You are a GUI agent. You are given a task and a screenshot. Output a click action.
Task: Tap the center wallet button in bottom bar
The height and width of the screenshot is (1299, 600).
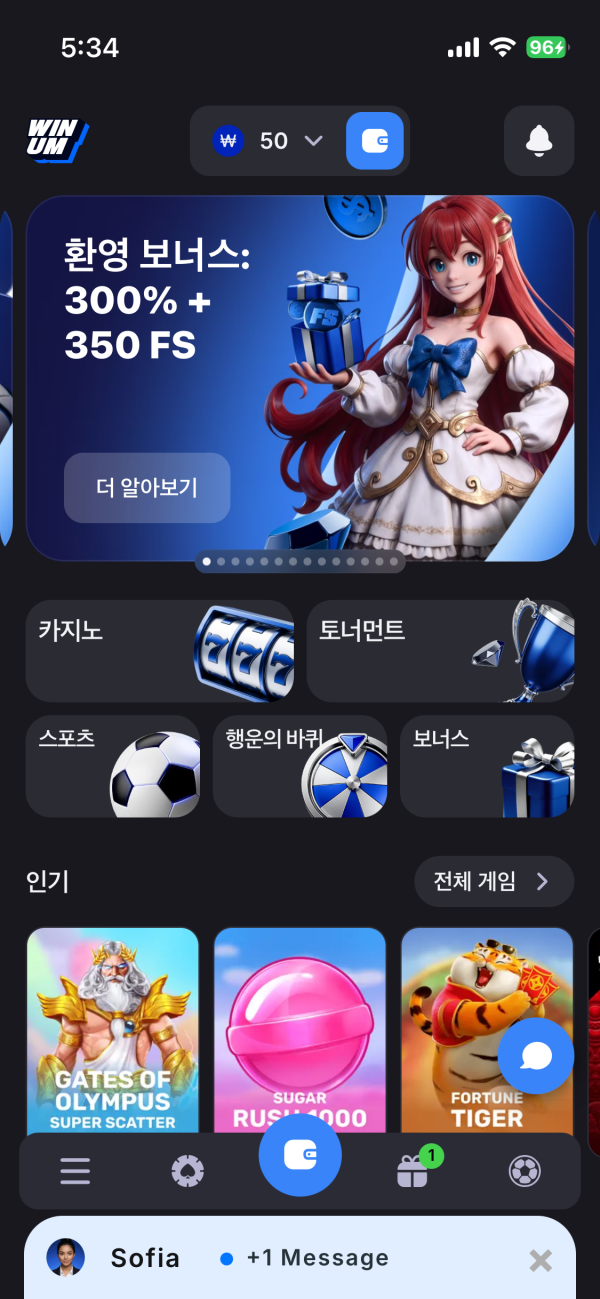(x=300, y=1156)
